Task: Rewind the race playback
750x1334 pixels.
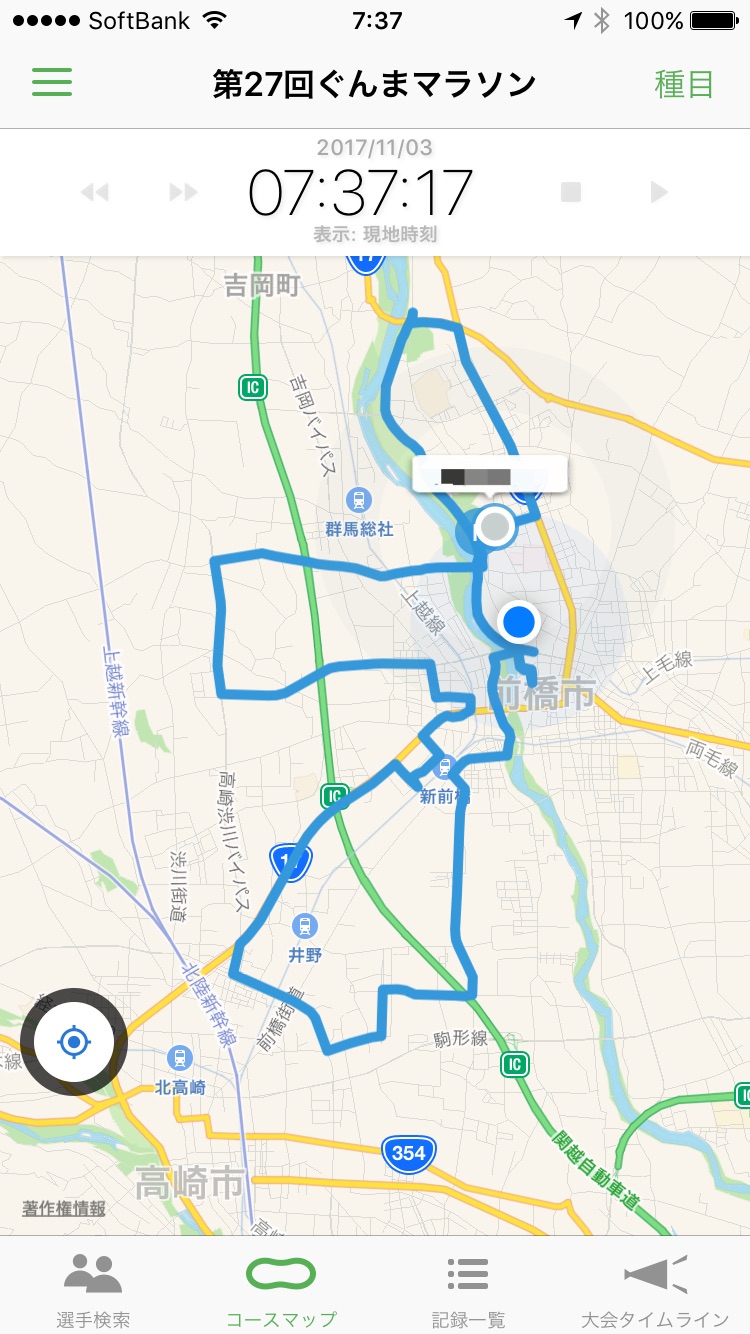Action: pyautogui.click(x=95, y=192)
